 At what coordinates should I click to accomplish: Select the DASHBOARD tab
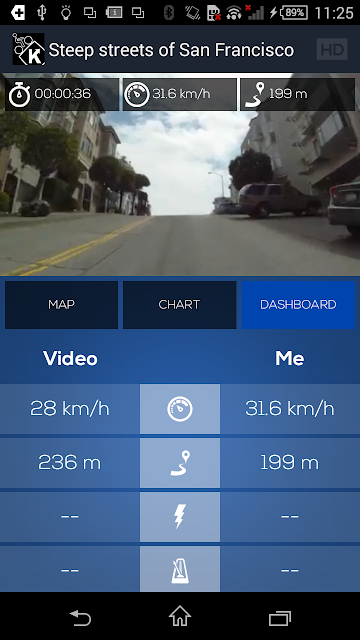298,304
